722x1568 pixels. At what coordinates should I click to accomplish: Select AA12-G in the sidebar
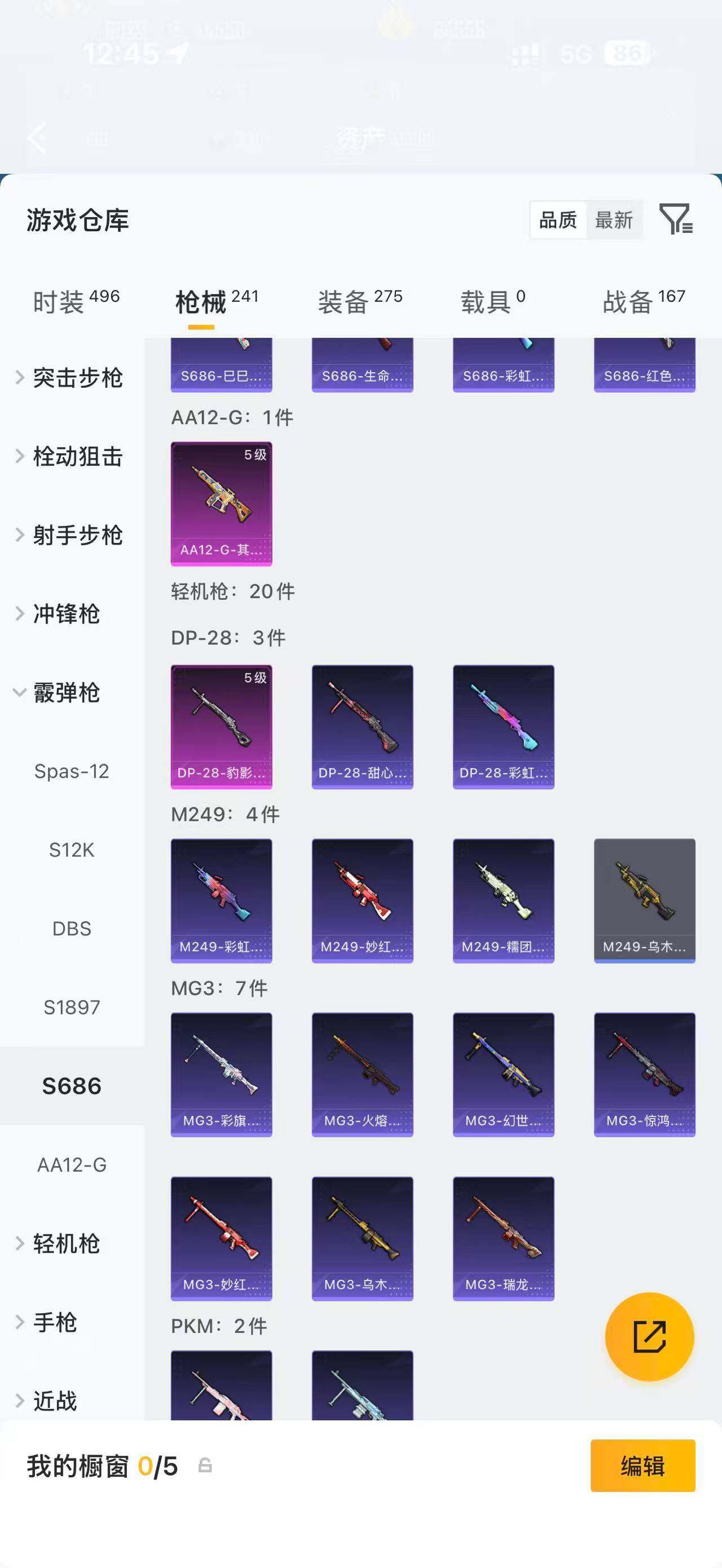point(72,1164)
